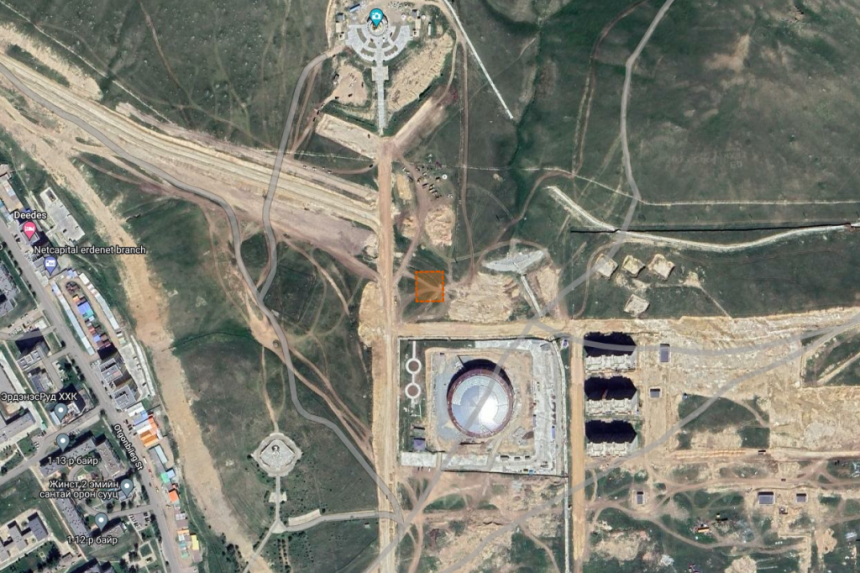860x573 pixels.
Task: Open the 1-13 р байр marker
Action: point(62,441)
